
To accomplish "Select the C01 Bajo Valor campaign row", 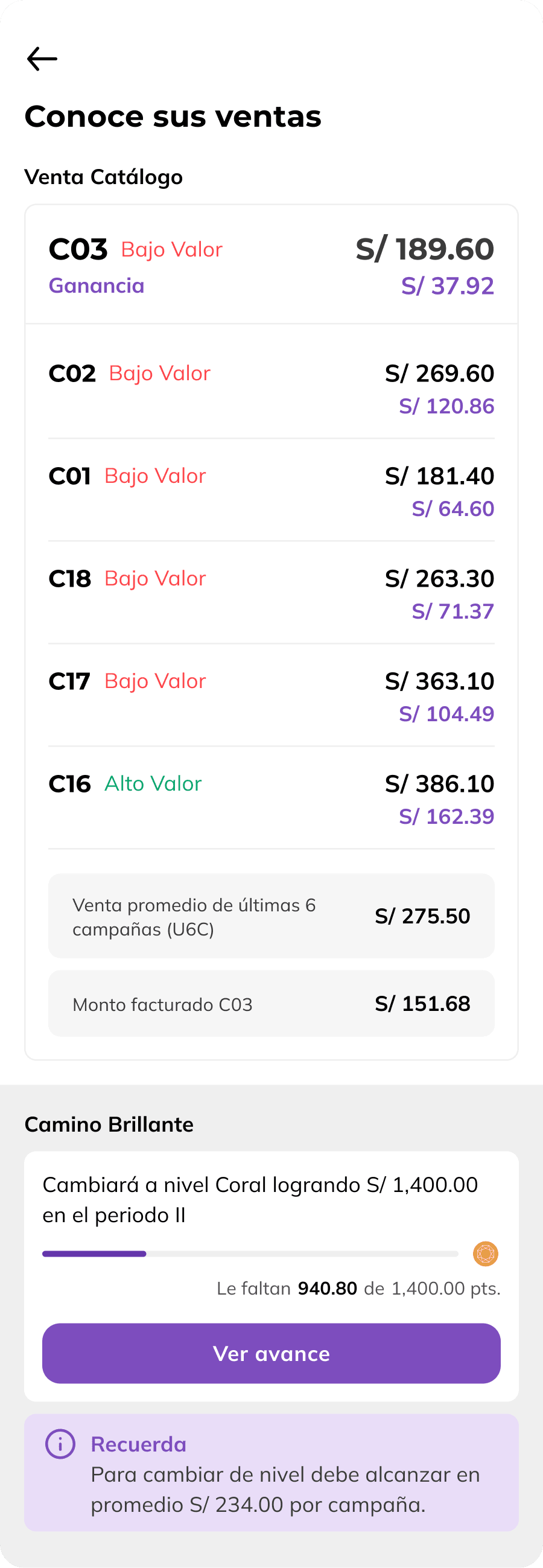I will pyautogui.click(x=271, y=491).
